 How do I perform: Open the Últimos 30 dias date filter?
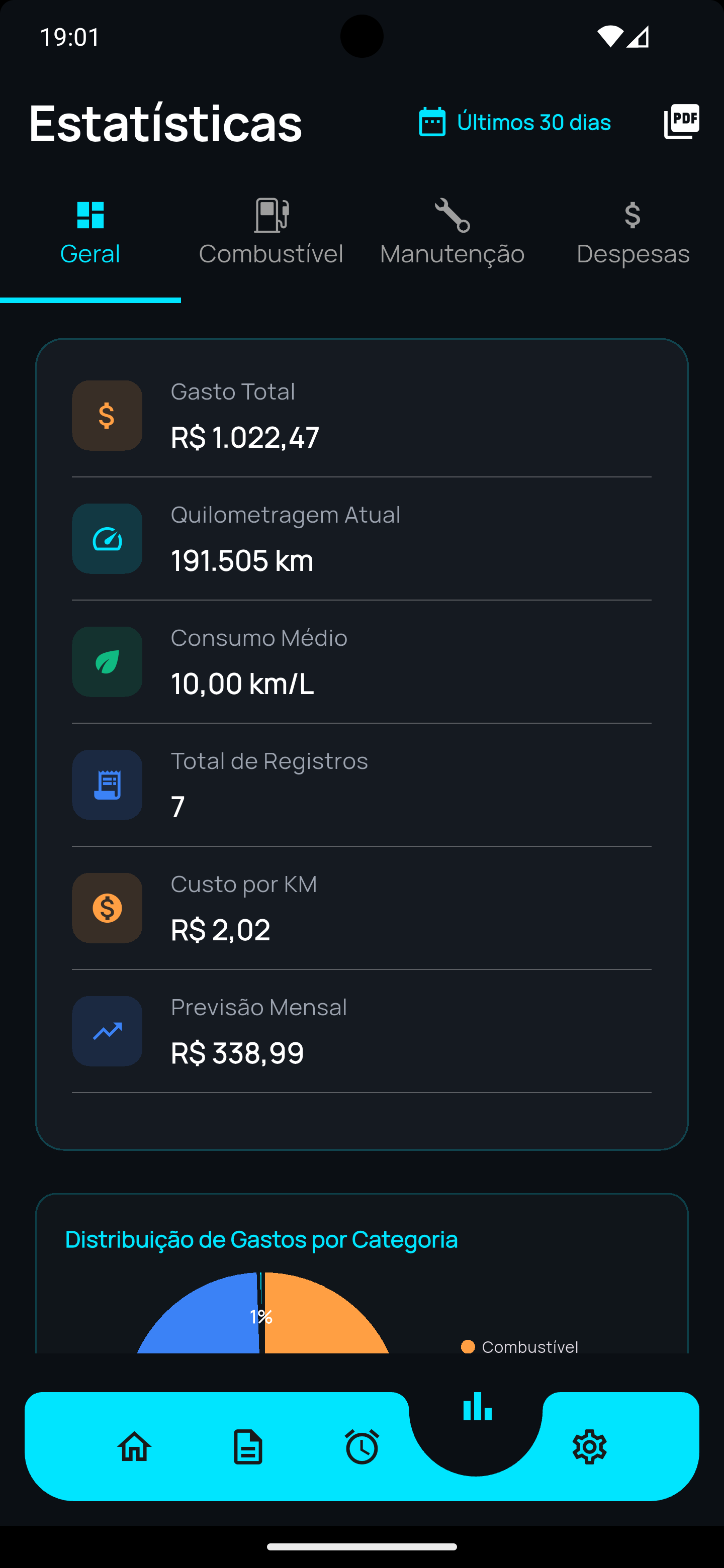click(x=533, y=122)
